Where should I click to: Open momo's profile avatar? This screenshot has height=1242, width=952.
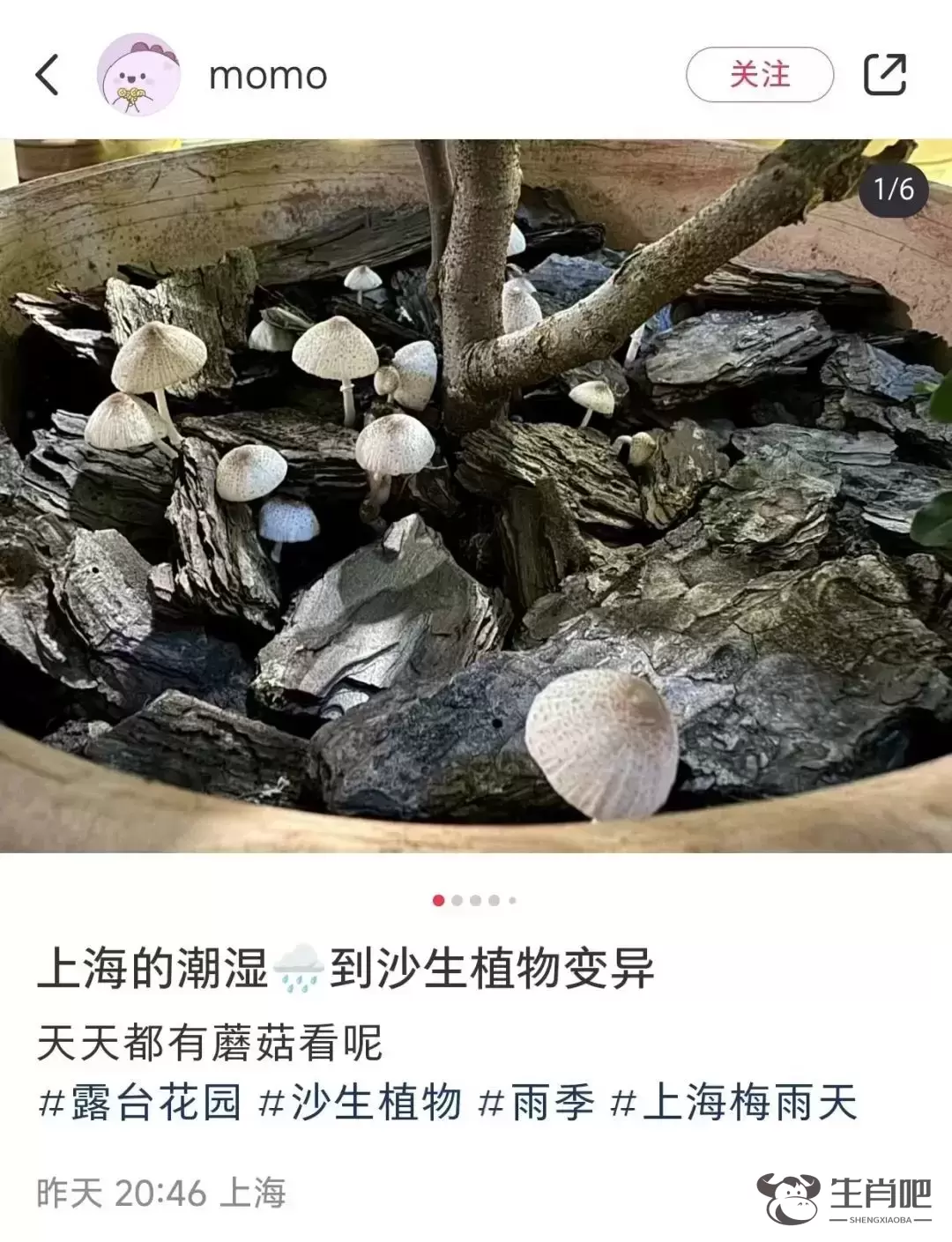[138, 76]
